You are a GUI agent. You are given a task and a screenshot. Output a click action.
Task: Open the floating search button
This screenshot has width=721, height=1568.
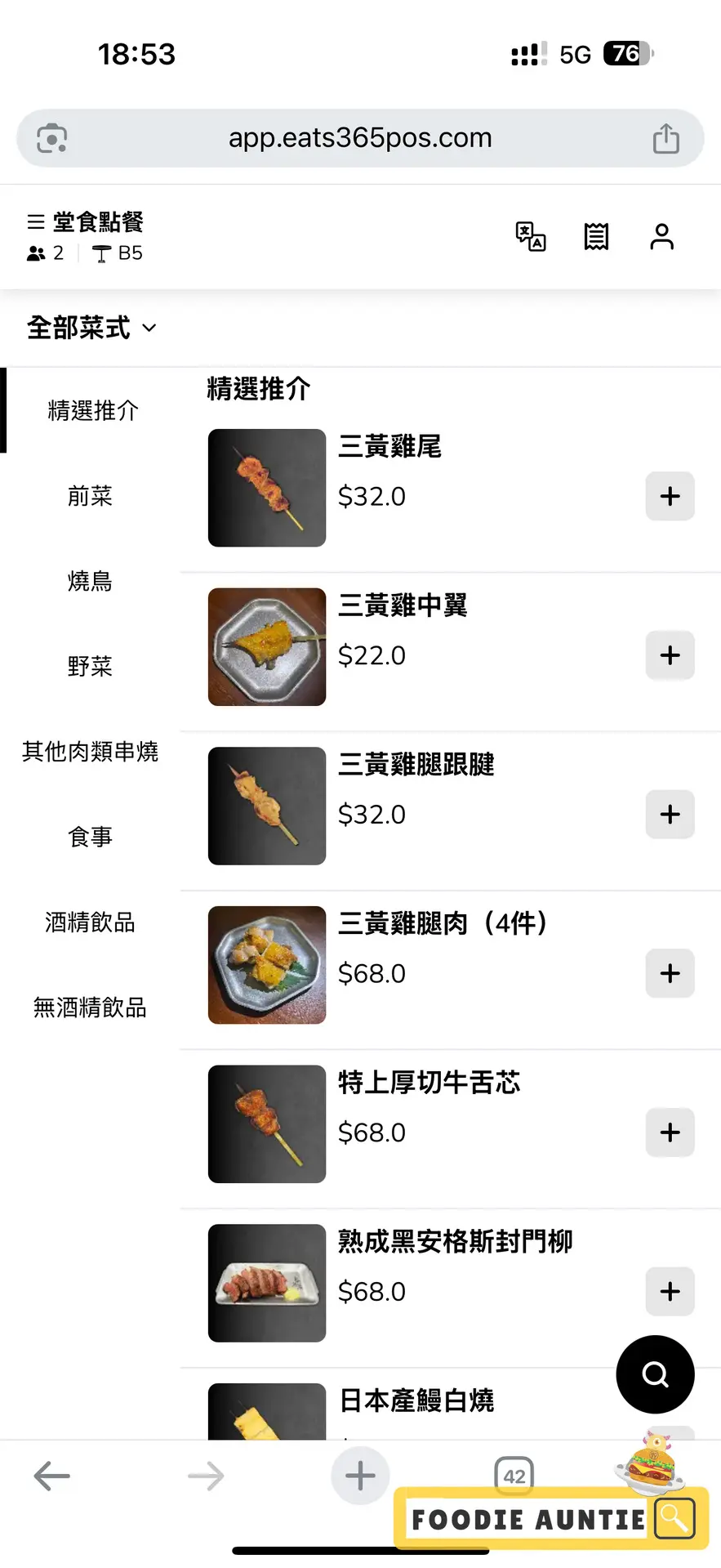tap(655, 1374)
